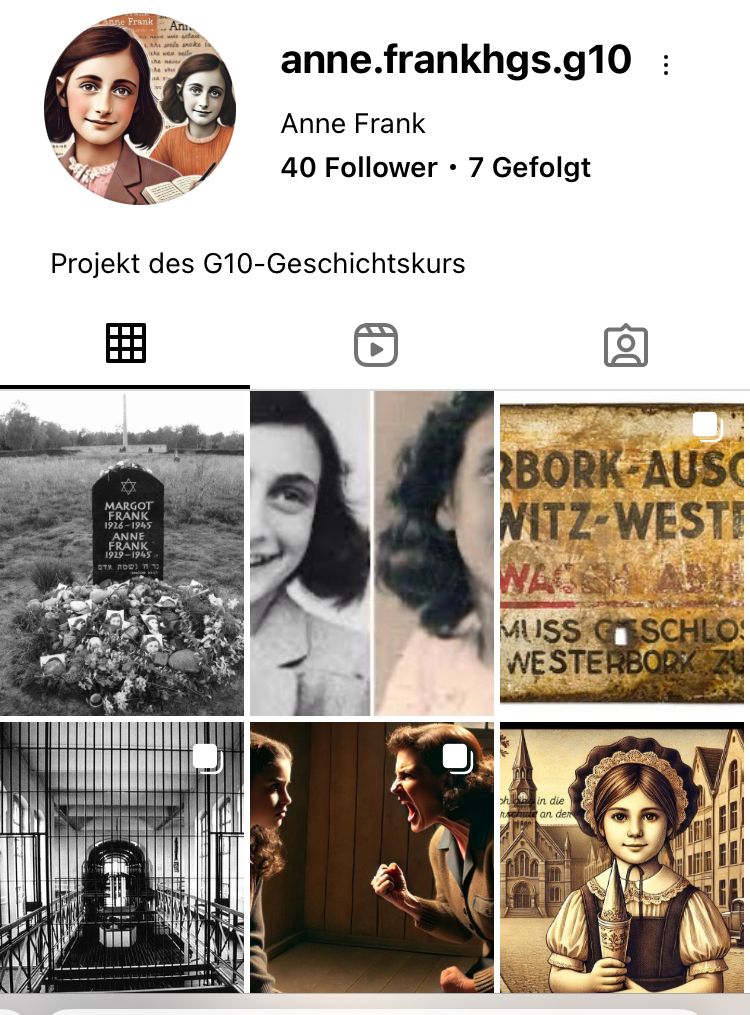
Task: Open the sepia girl with school cone post
Action: pyautogui.click(x=622, y=858)
